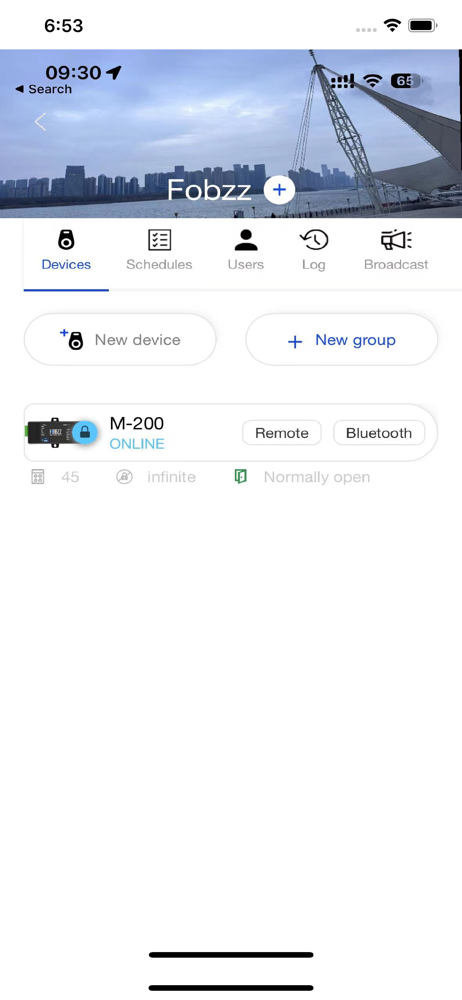The height and width of the screenshot is (1000, 462).
Task: Create a new group
Action: click(x=341, y=340)
